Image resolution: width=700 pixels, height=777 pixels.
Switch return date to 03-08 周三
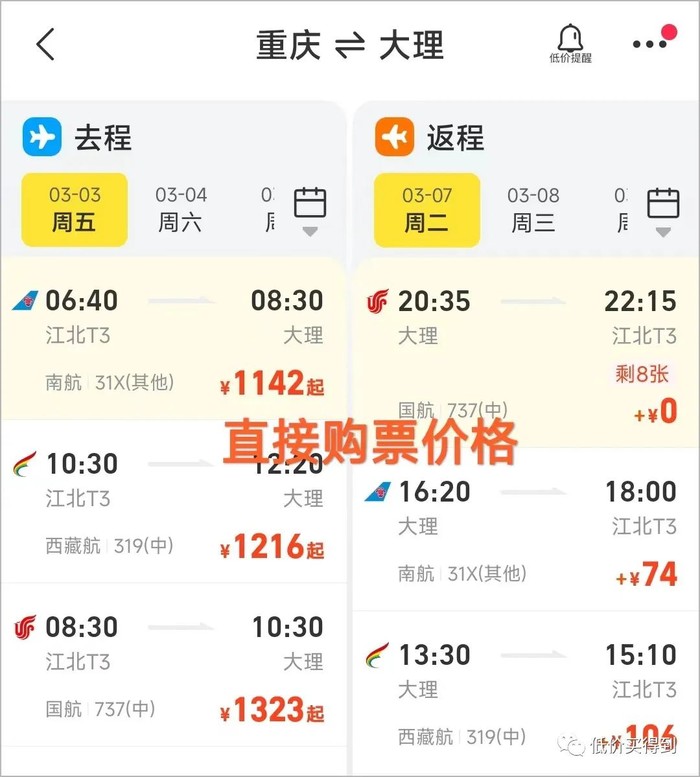click(533, 209)
